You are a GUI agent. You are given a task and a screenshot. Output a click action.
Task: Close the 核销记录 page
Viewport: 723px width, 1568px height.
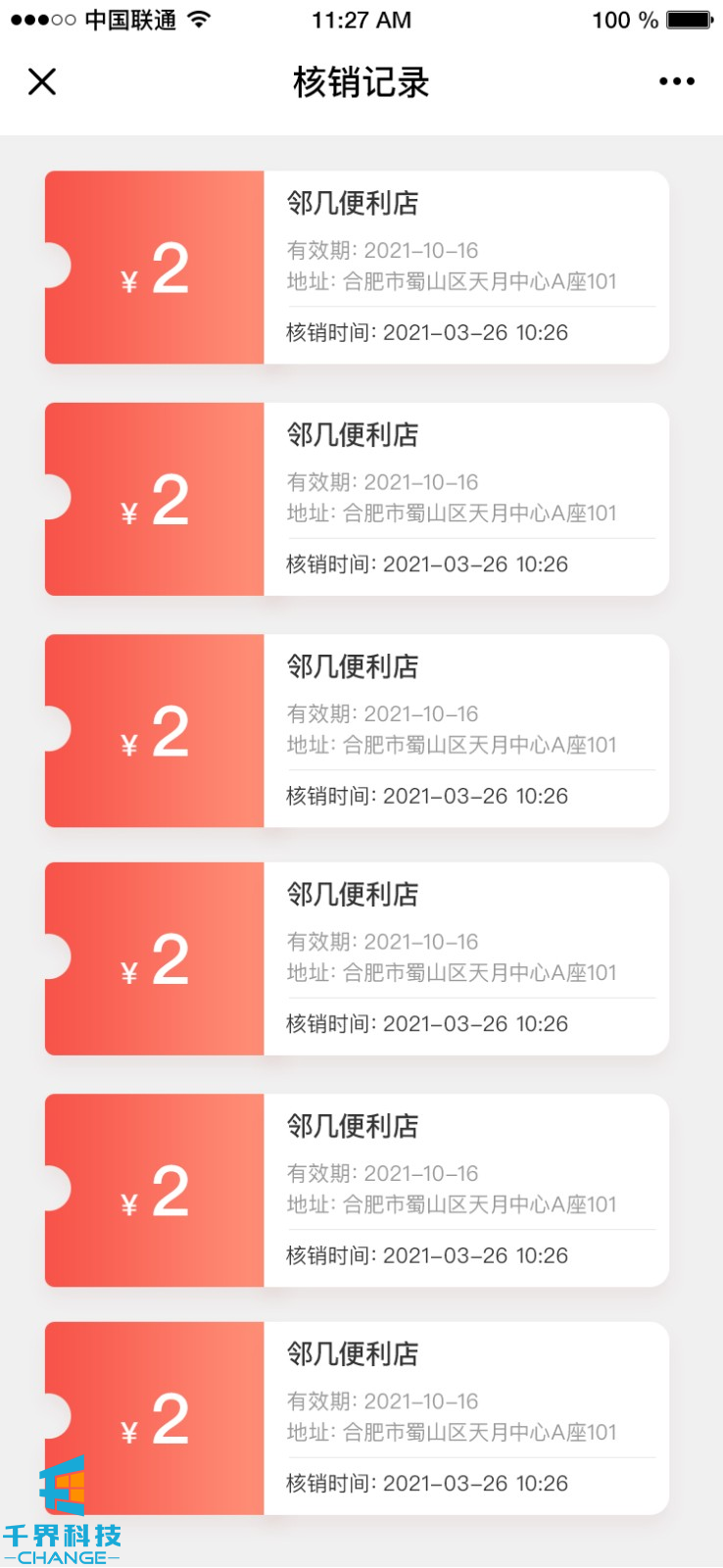pos(42,81)
